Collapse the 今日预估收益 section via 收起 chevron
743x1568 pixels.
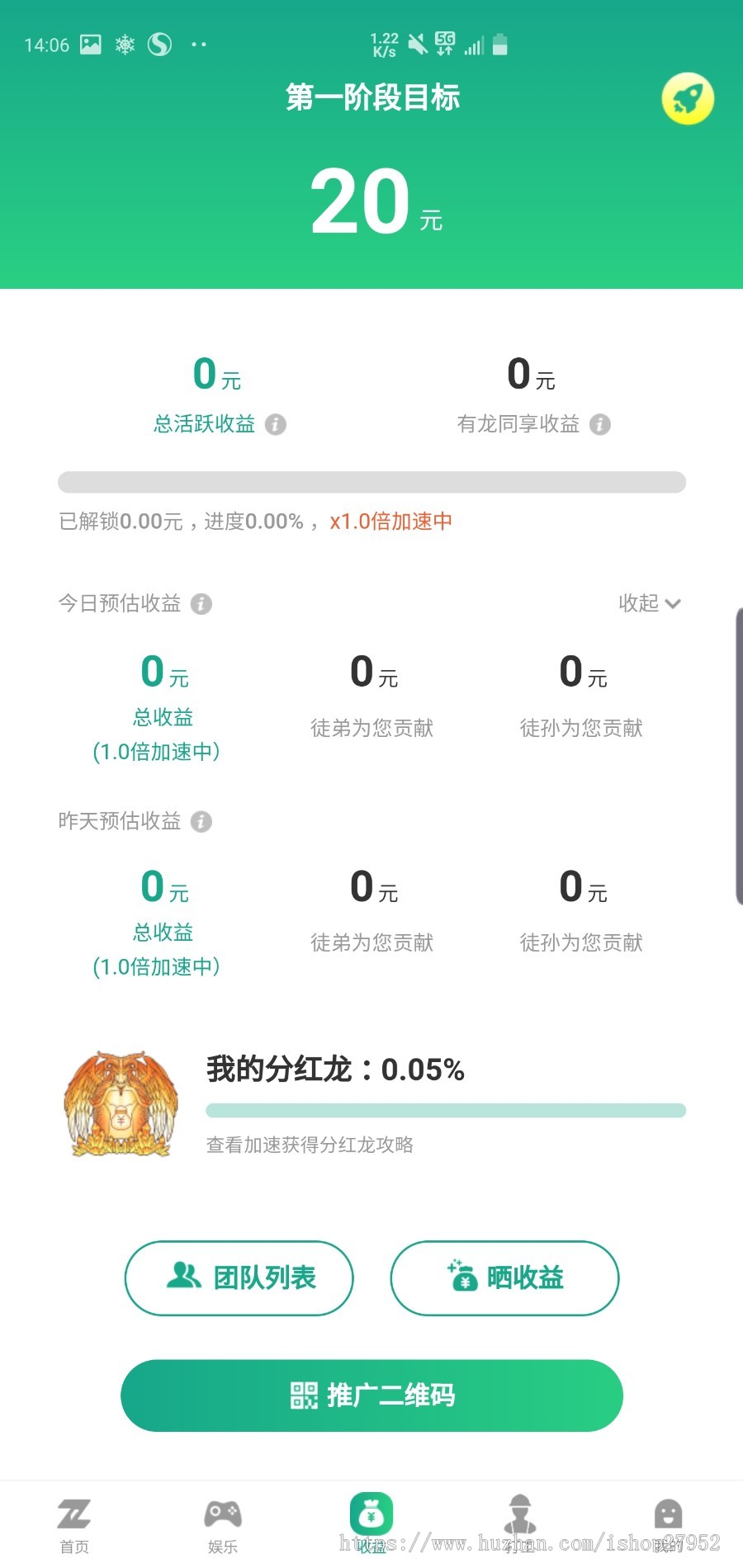click(651, 603)
